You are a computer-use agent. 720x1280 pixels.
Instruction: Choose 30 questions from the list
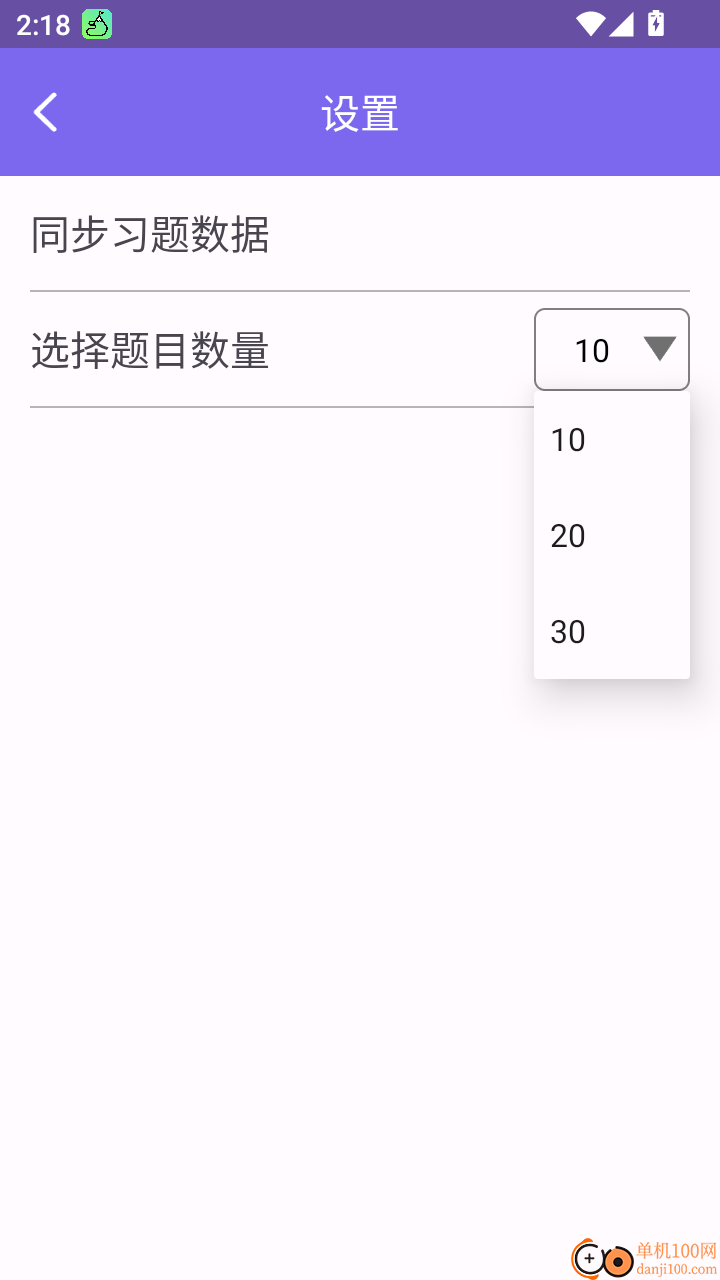[568, 632]
